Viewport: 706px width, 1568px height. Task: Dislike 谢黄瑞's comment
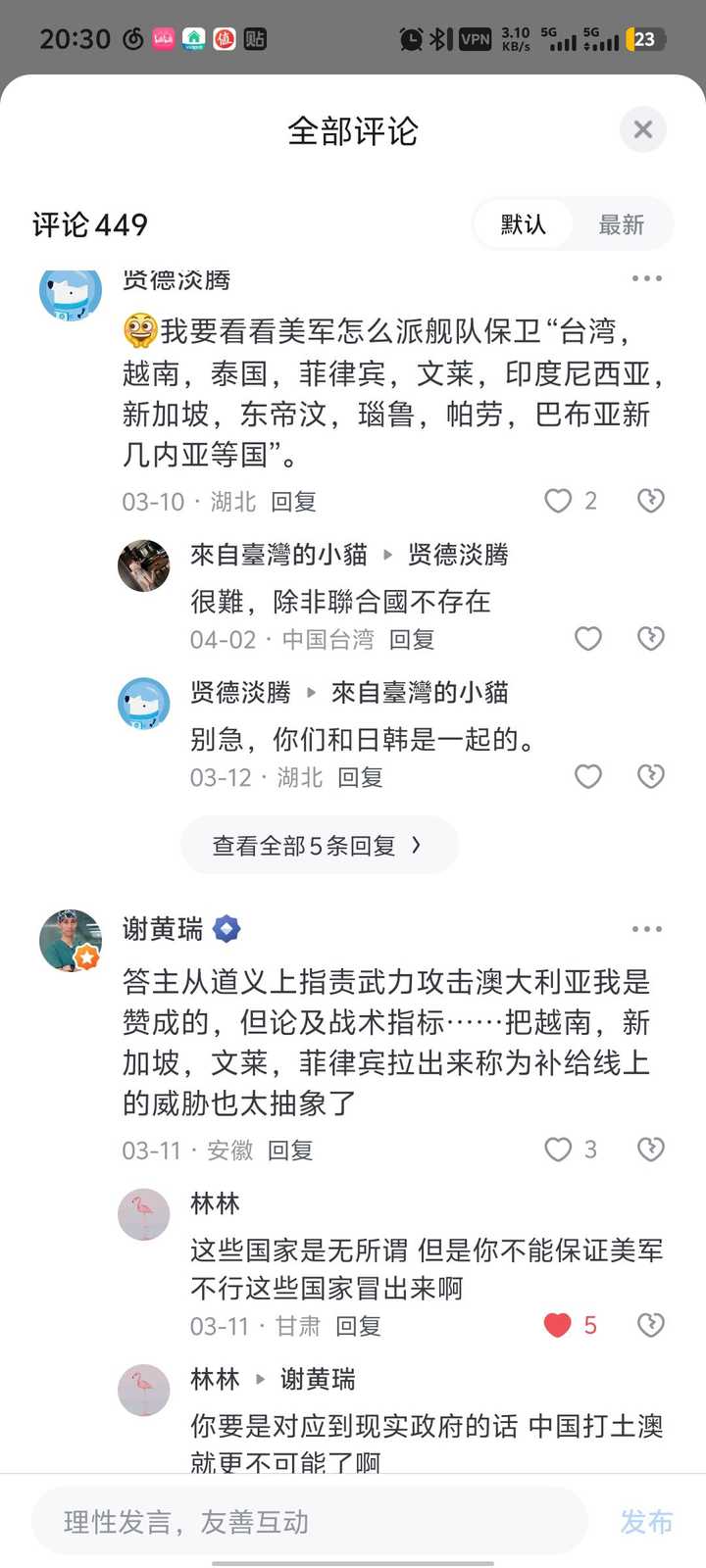650,1150
